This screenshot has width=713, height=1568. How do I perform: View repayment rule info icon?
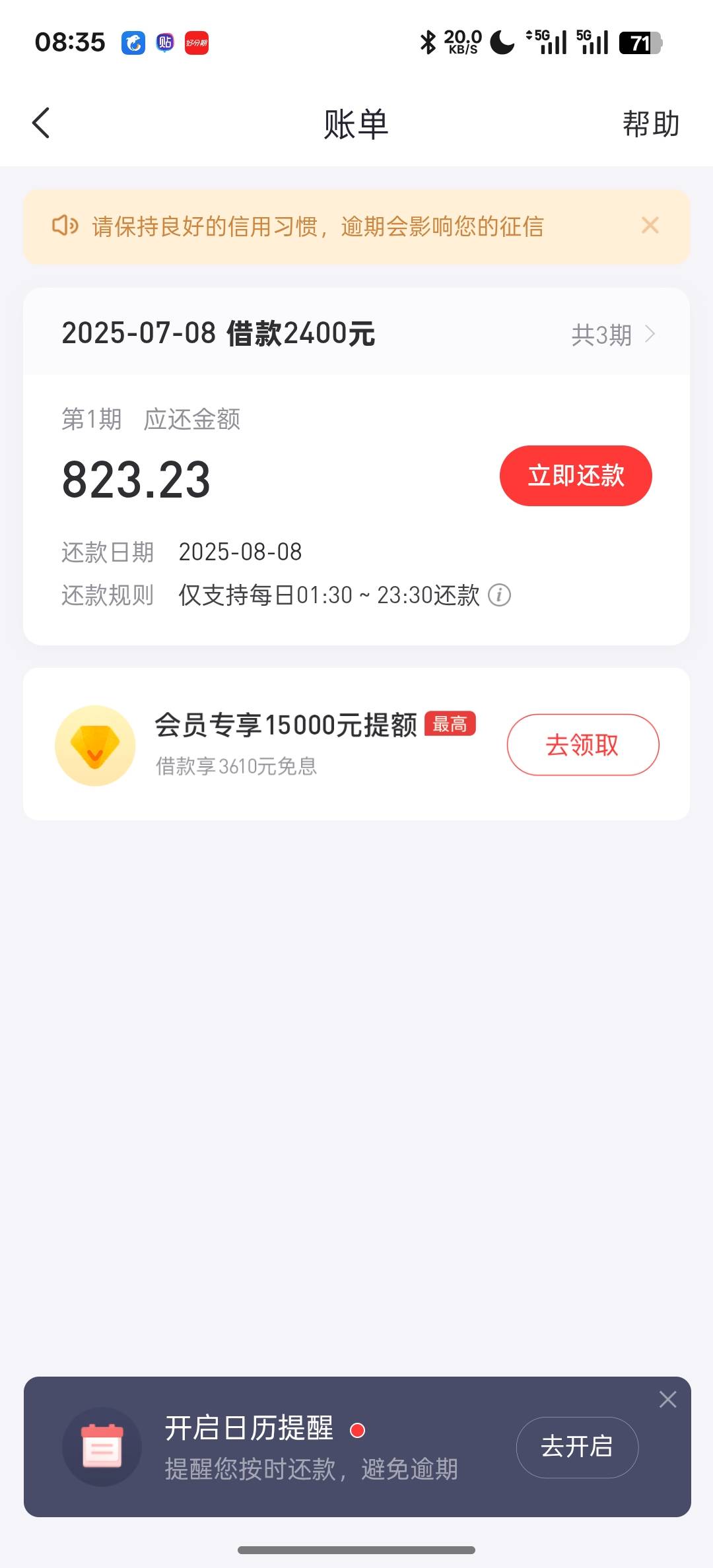click(499, 595)
